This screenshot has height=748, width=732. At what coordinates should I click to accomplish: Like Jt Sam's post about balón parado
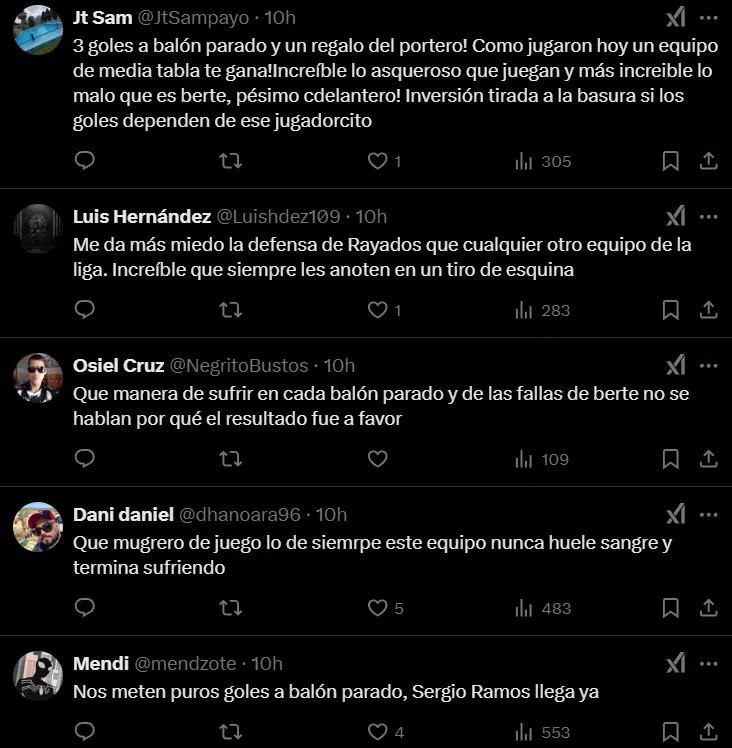pos(377,161)
